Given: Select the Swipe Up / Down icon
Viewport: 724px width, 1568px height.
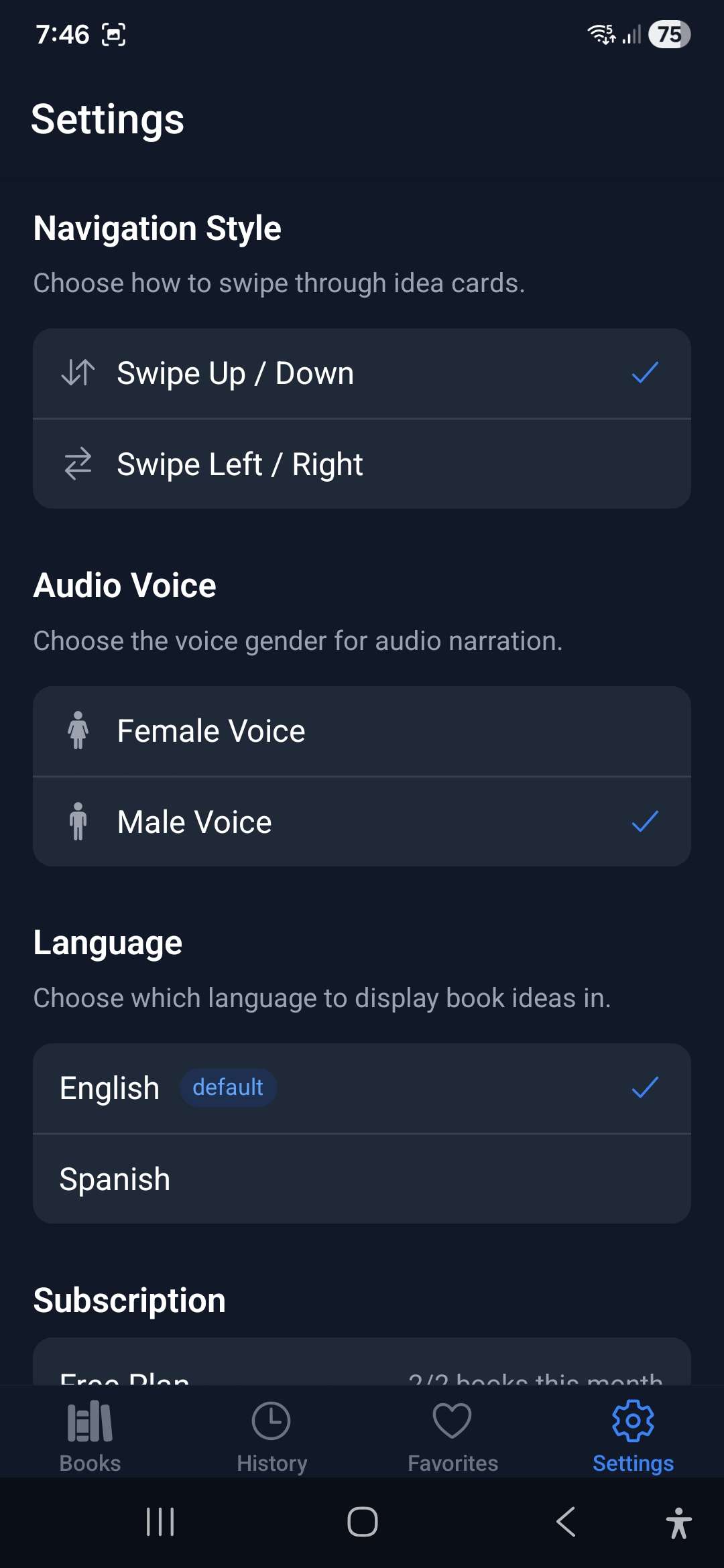Looking at the screenshot, I should coord(77,373).
